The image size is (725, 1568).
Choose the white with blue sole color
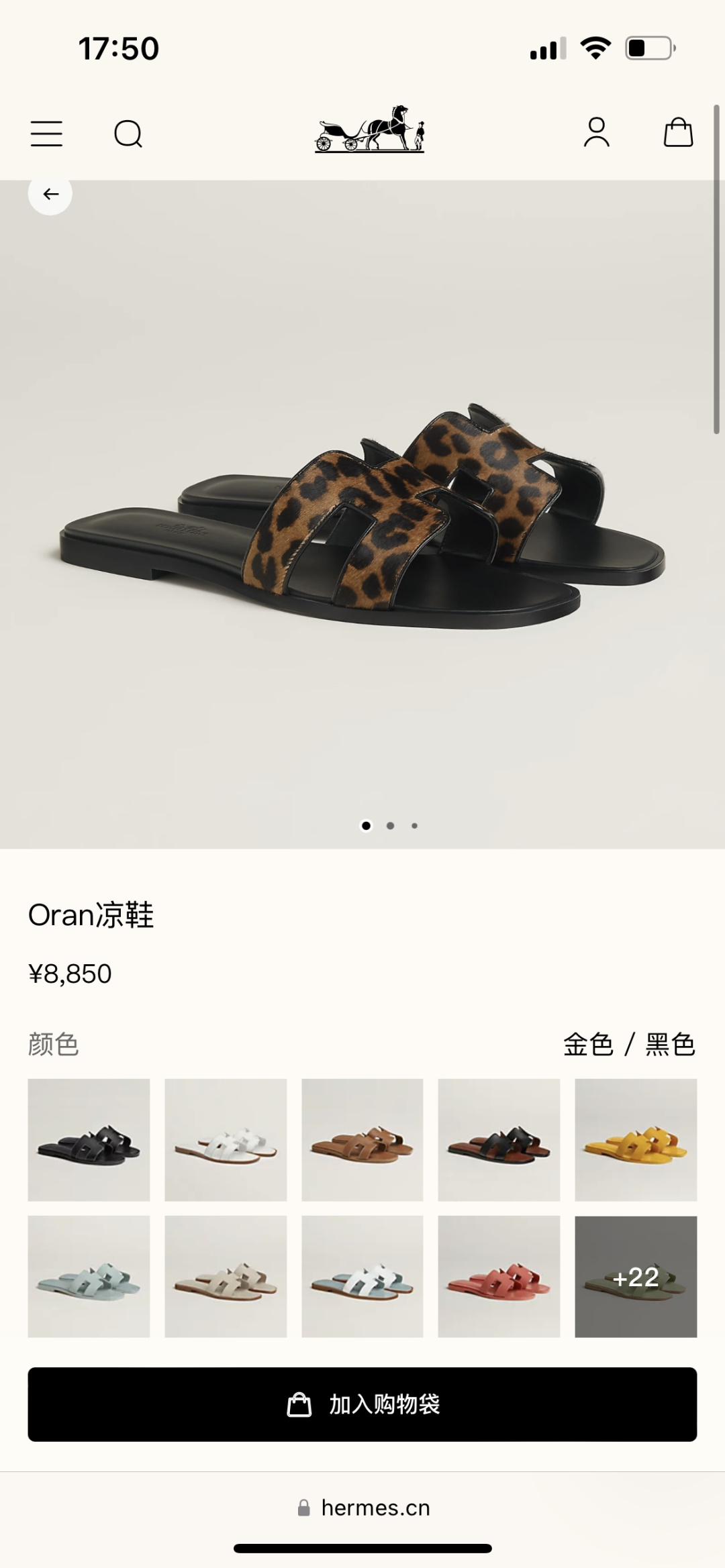pyautogui.click(x=362, y=1276)
